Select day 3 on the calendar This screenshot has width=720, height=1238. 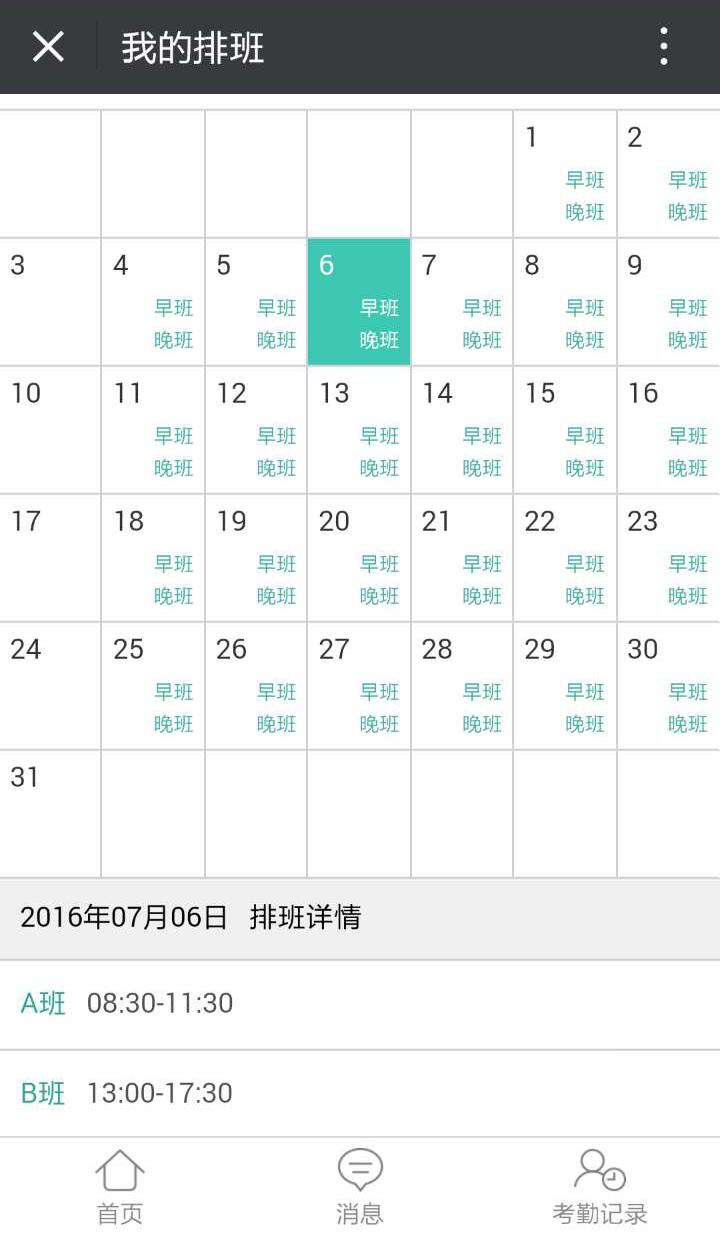pos(50,302)
